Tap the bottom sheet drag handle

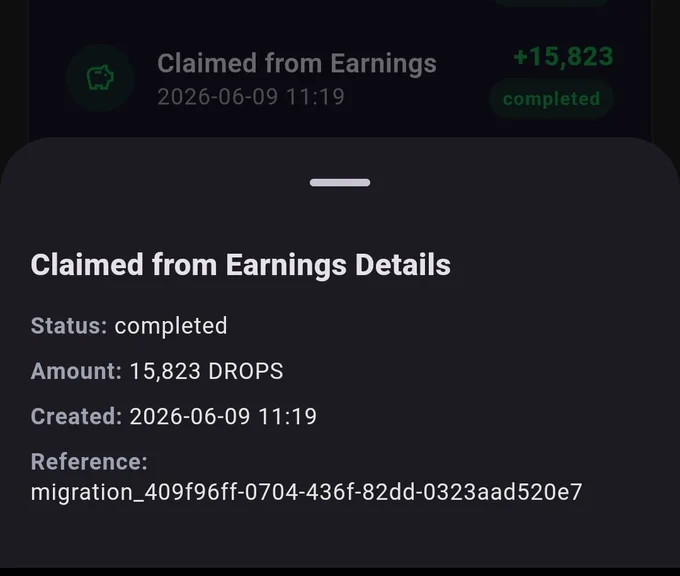click(340, 183)
